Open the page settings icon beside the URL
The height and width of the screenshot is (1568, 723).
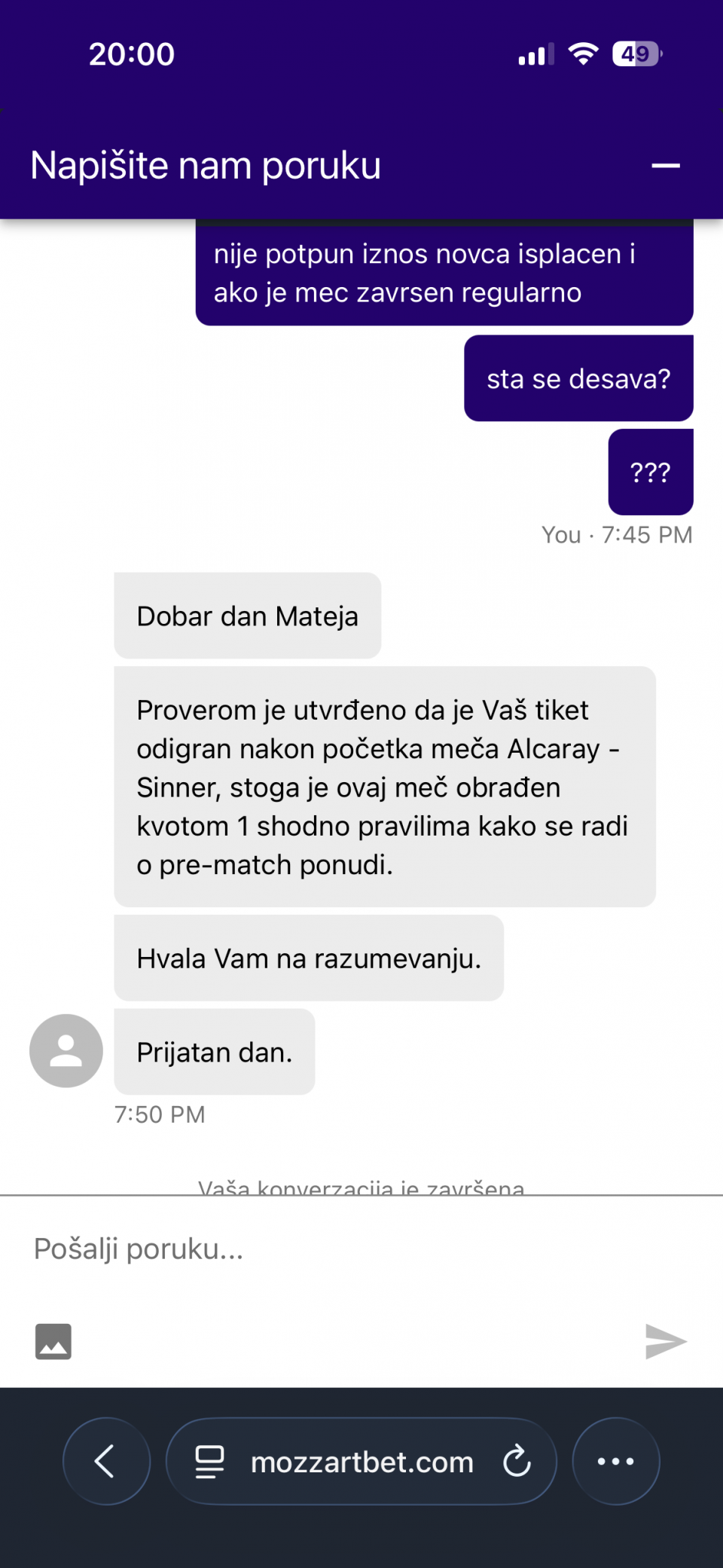pos(209,1462)
